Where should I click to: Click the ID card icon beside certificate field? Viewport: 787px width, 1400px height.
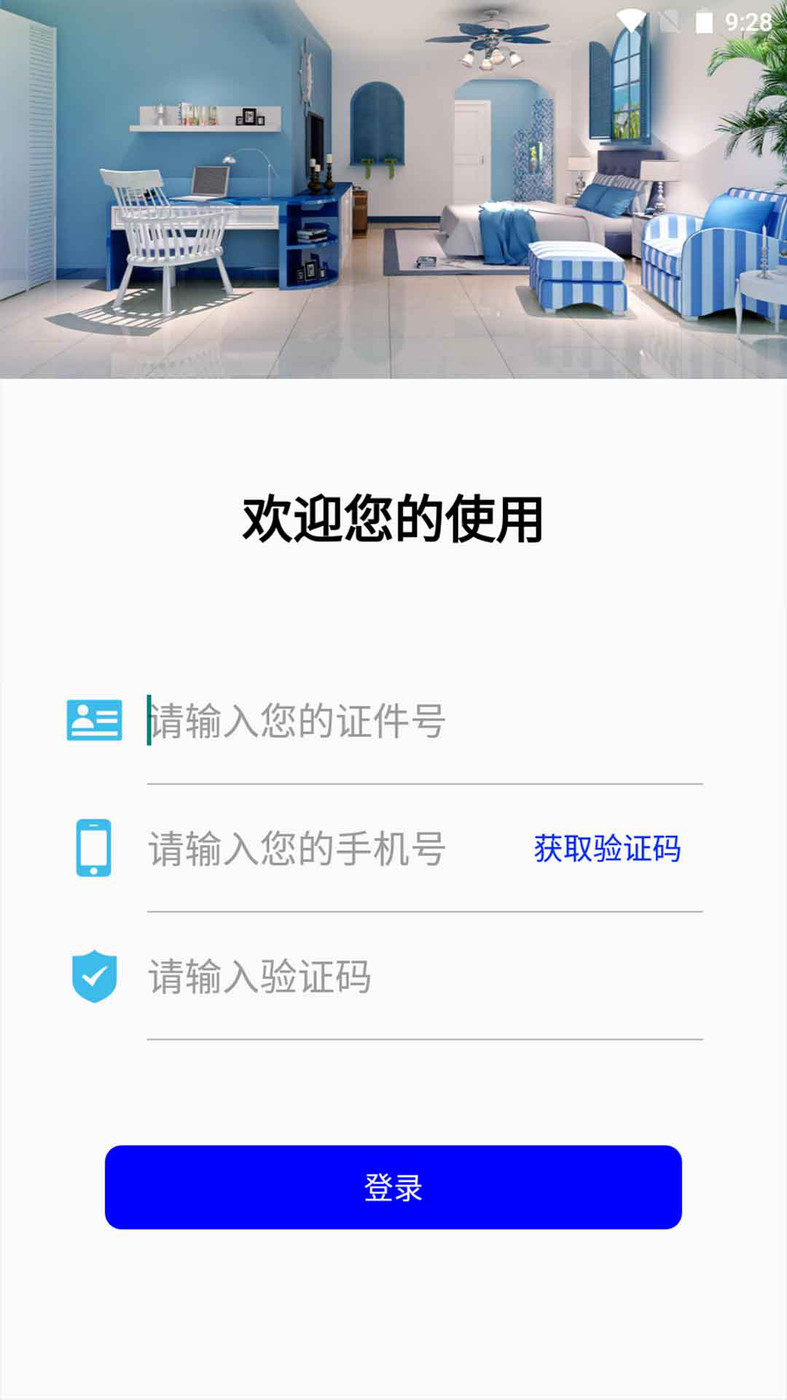[x=94, y=720]
